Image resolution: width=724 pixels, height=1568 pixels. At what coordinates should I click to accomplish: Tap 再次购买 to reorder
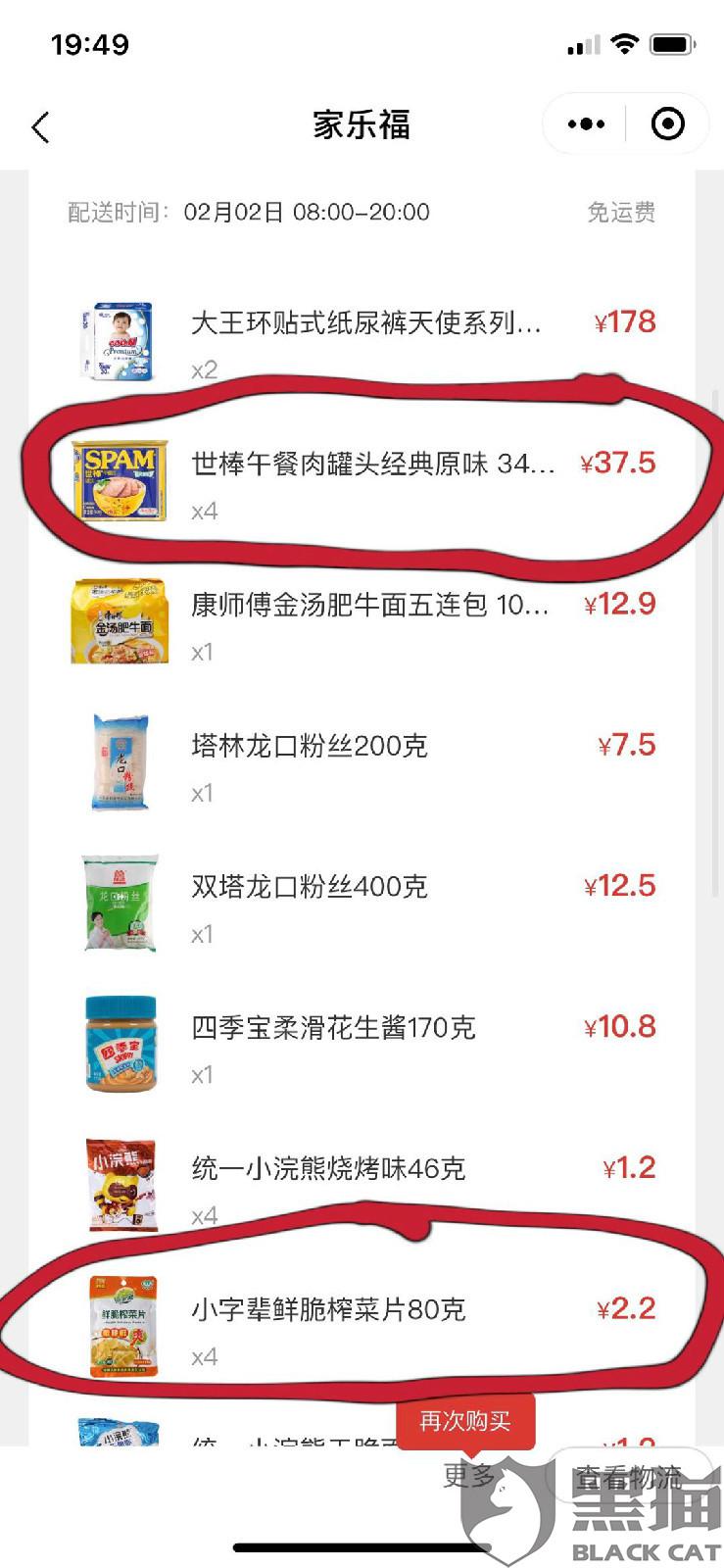coord(465,1421)
